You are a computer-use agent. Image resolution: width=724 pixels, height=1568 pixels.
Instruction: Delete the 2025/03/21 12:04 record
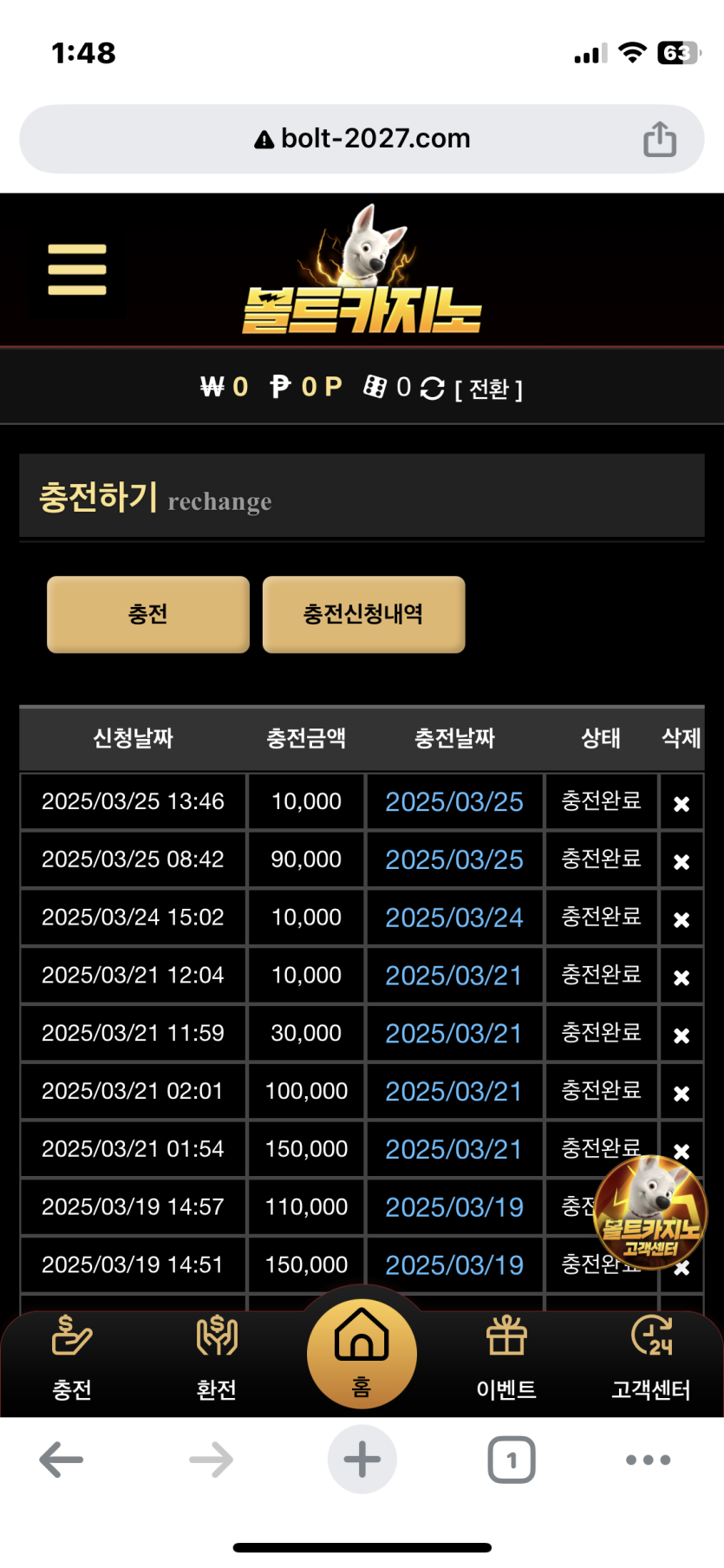(682, 977)
